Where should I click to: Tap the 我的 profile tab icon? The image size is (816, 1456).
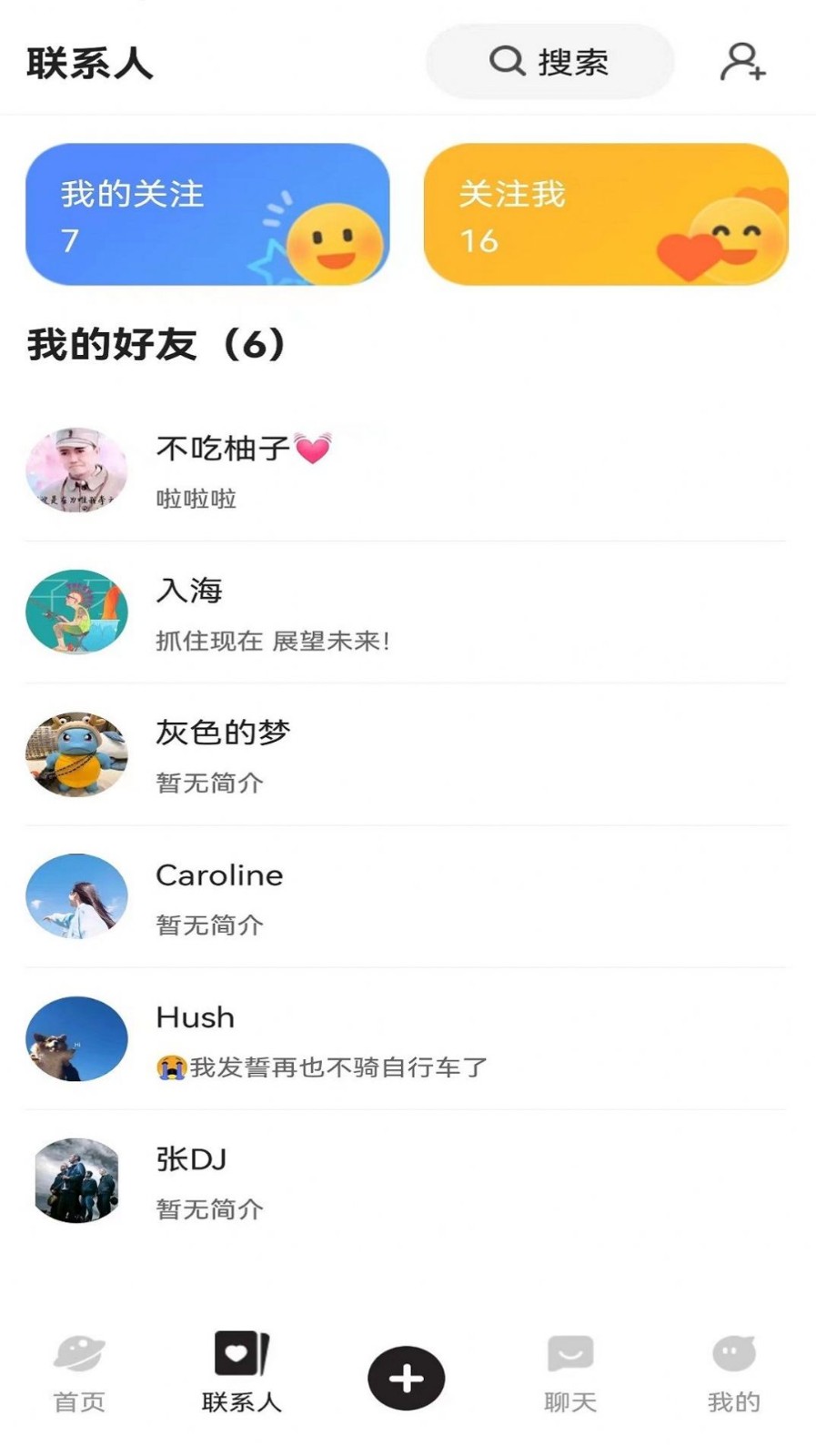tap(733, 1353)
